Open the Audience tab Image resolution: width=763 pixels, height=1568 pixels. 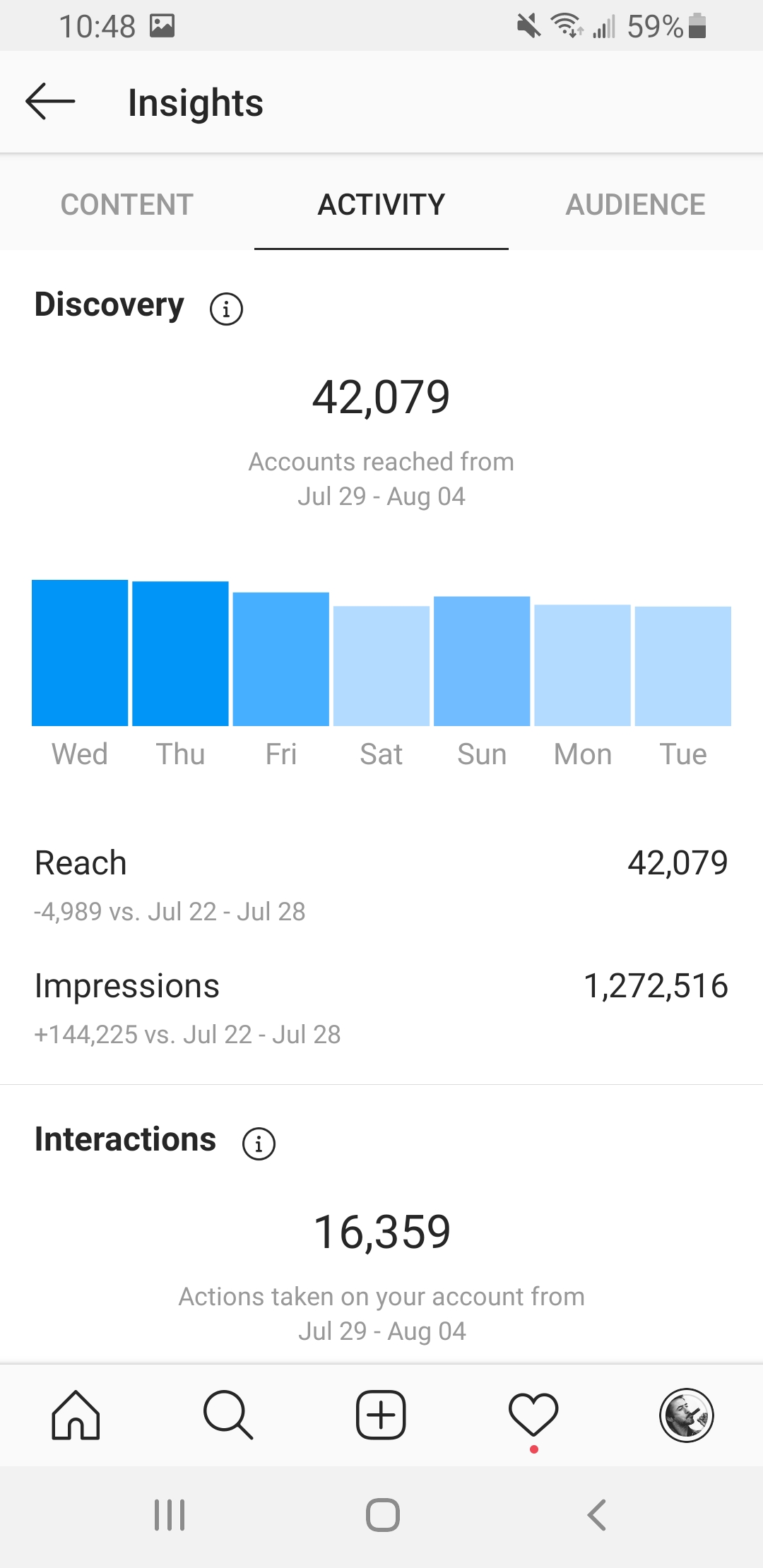click(636, 205)
